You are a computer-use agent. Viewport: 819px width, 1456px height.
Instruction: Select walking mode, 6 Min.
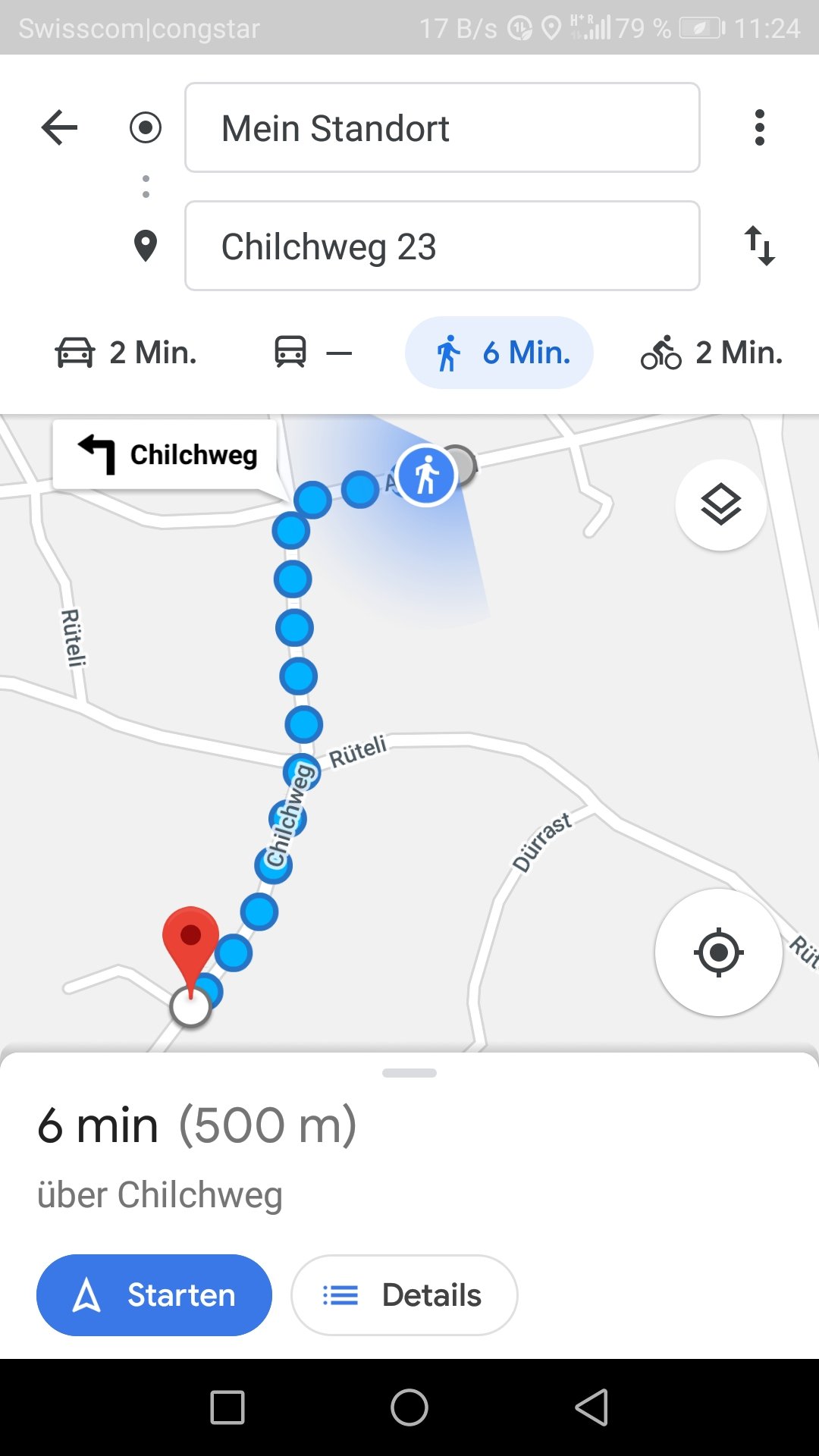click(x=500, y=353)
